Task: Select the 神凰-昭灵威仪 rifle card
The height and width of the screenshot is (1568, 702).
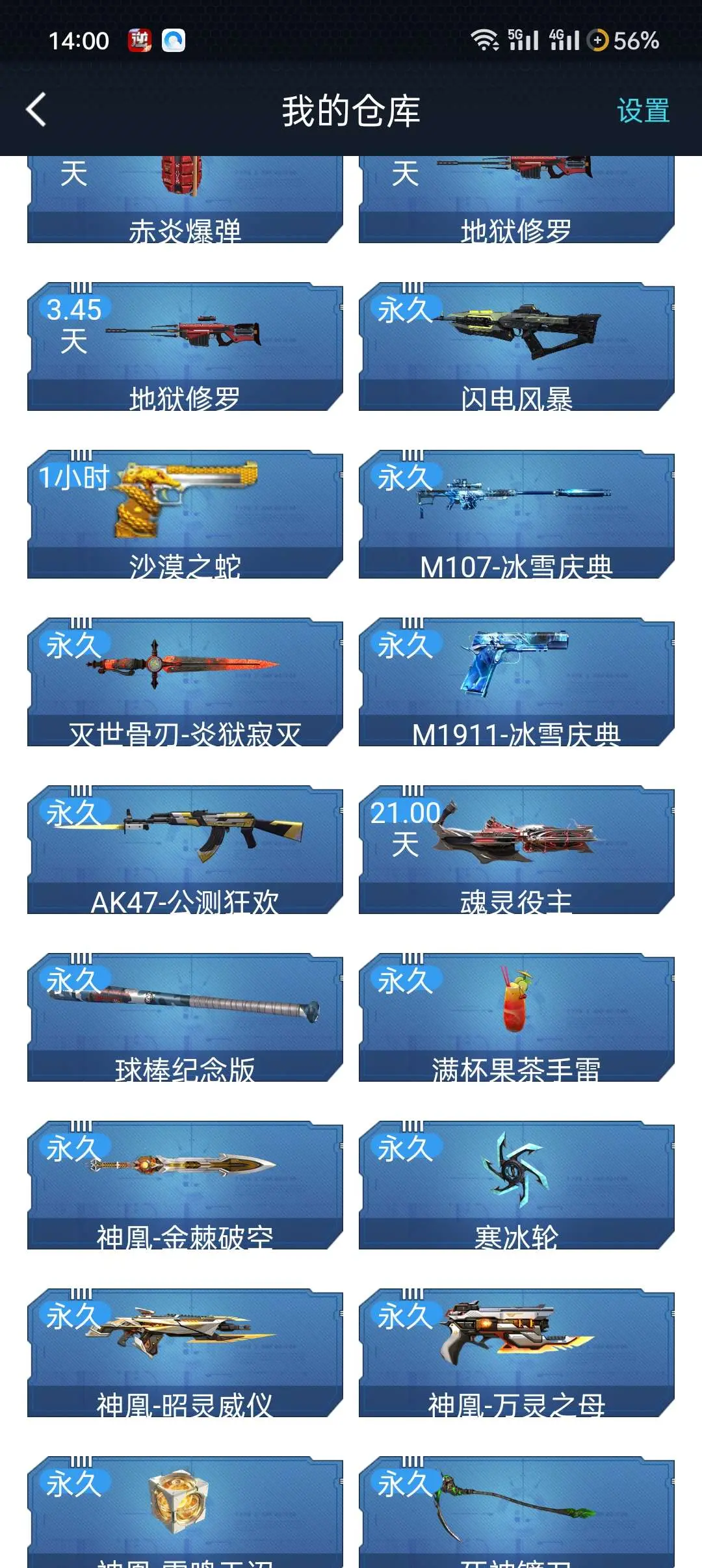Action: [185, 1353]
